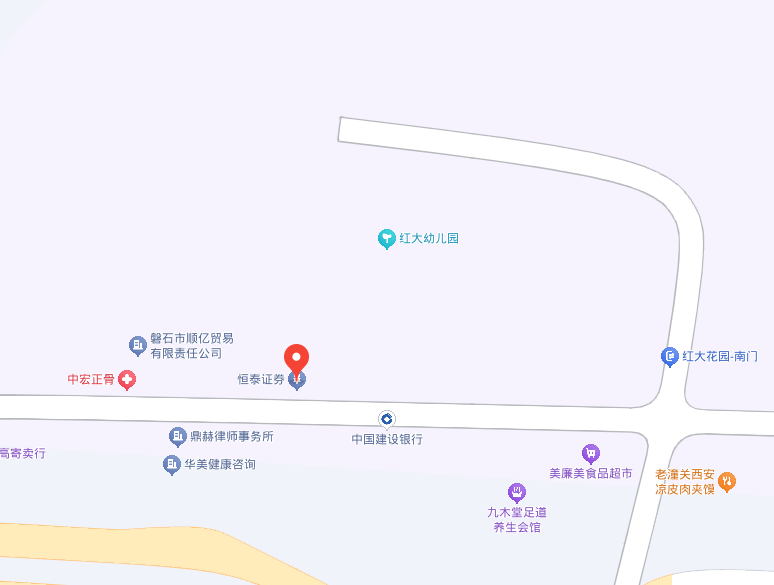Open 九木堂足道养生会馆 marker
This screenshot has height=585, width=774.
(516, 492)
